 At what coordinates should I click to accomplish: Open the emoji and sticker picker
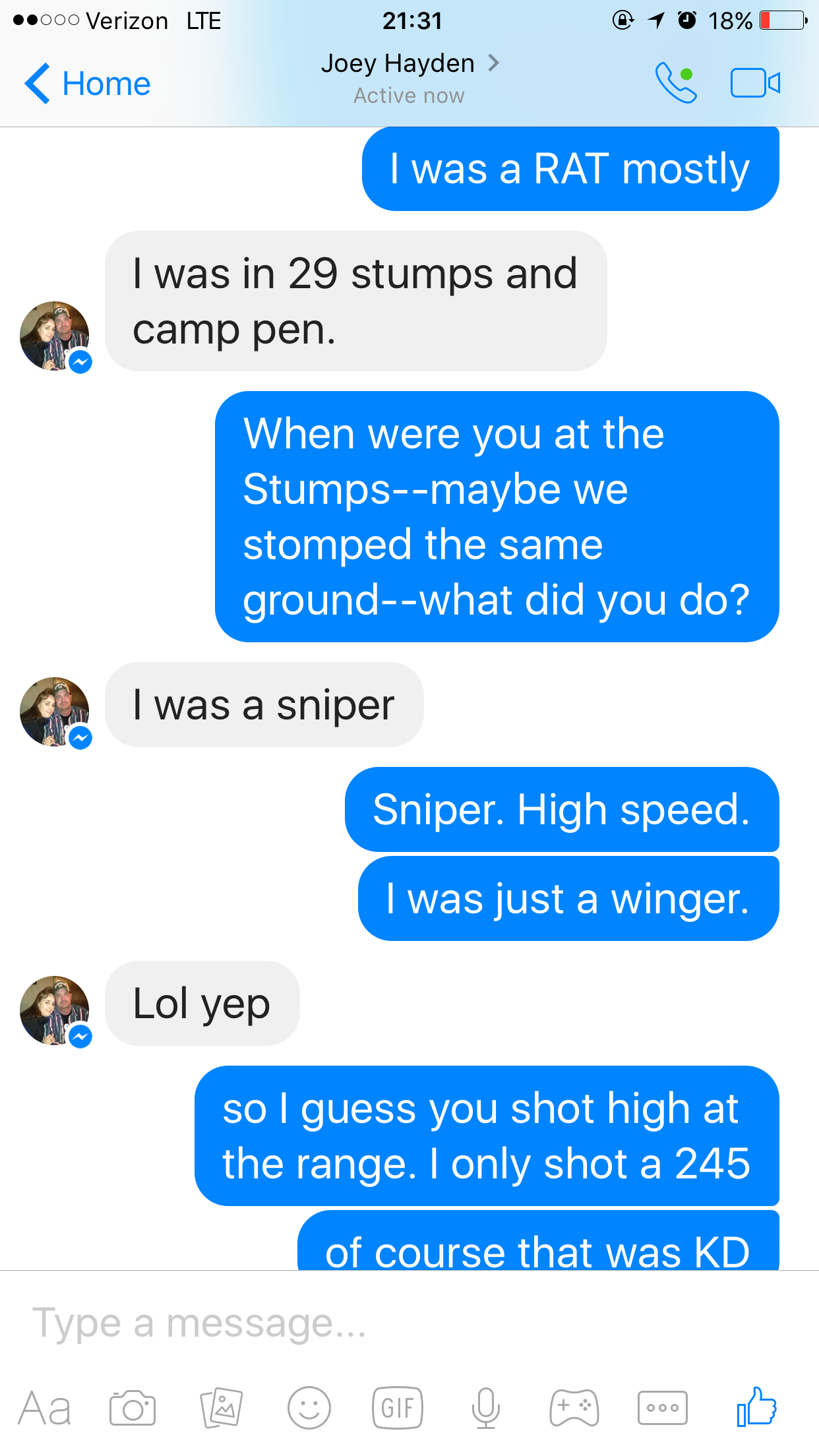(x=309, y=1409)
